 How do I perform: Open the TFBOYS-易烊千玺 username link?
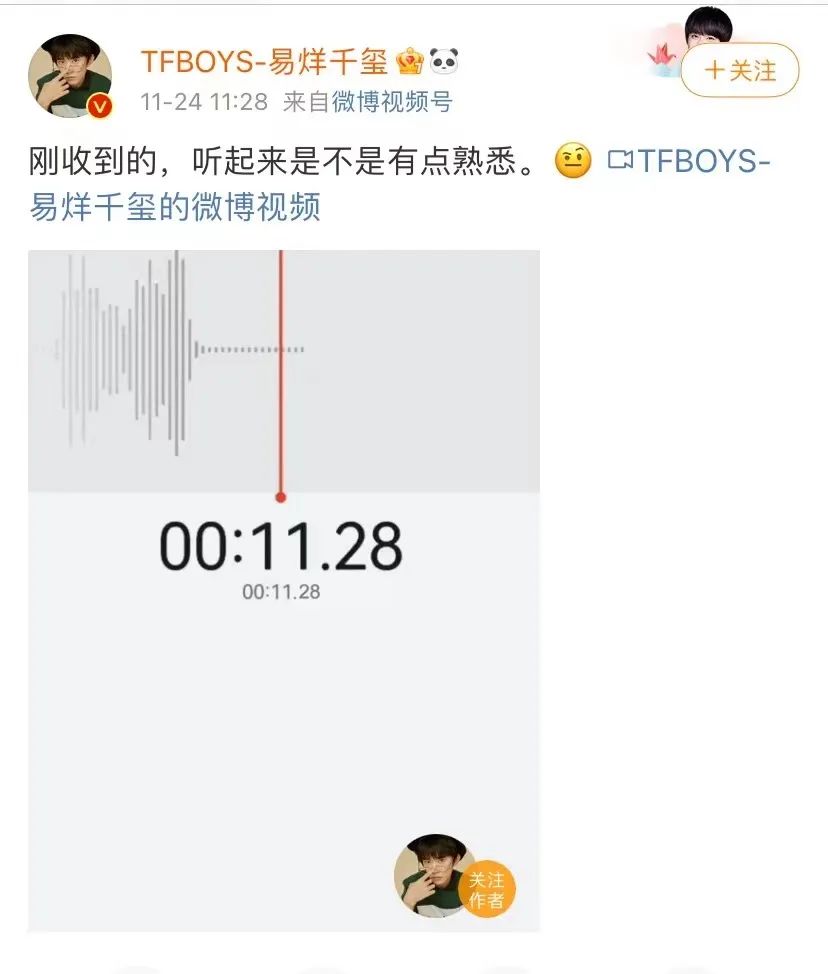click(264, 62)
